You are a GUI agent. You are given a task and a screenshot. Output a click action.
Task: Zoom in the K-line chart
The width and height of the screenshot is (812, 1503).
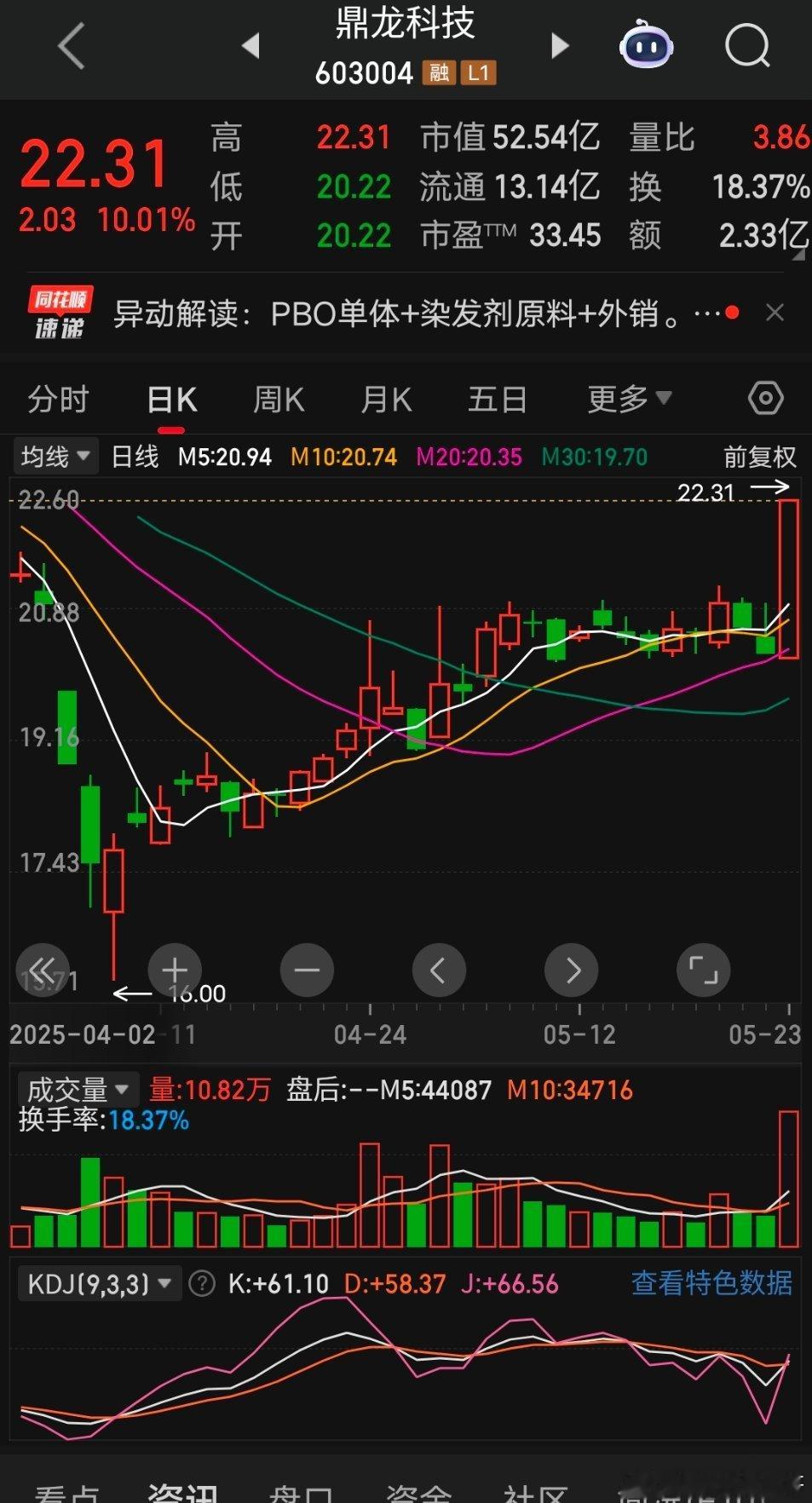coord(175,970)
